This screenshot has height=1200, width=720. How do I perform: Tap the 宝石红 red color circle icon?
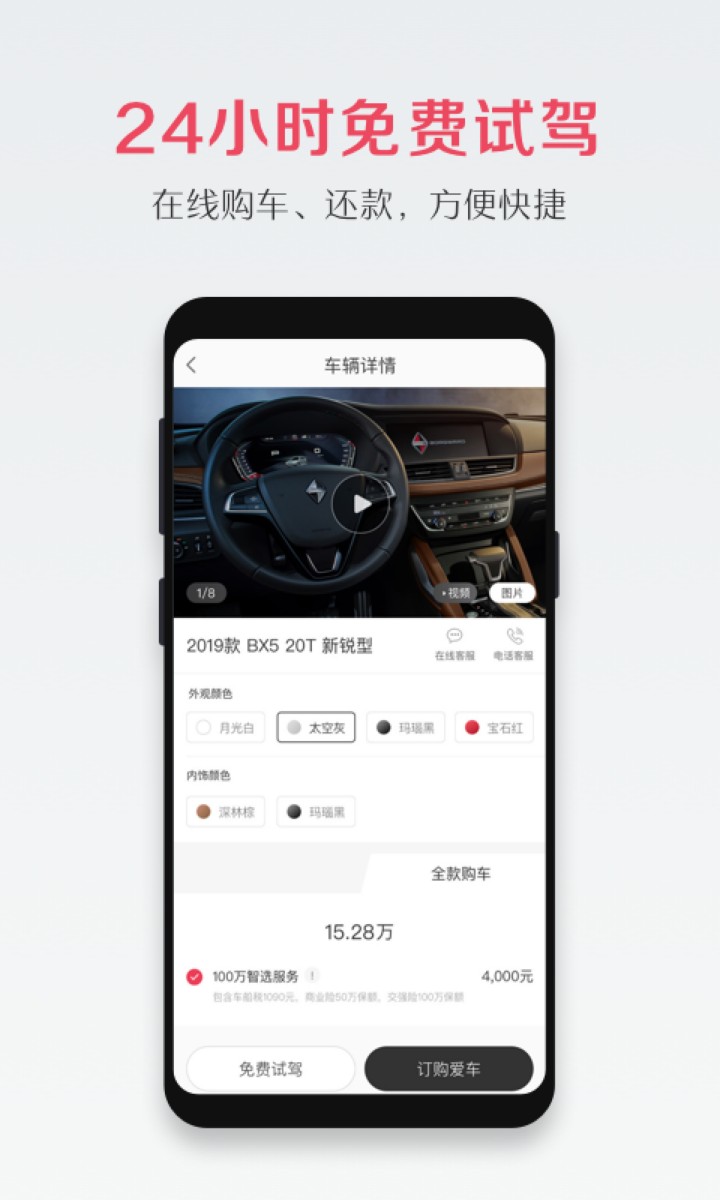[x=473, y=727]
